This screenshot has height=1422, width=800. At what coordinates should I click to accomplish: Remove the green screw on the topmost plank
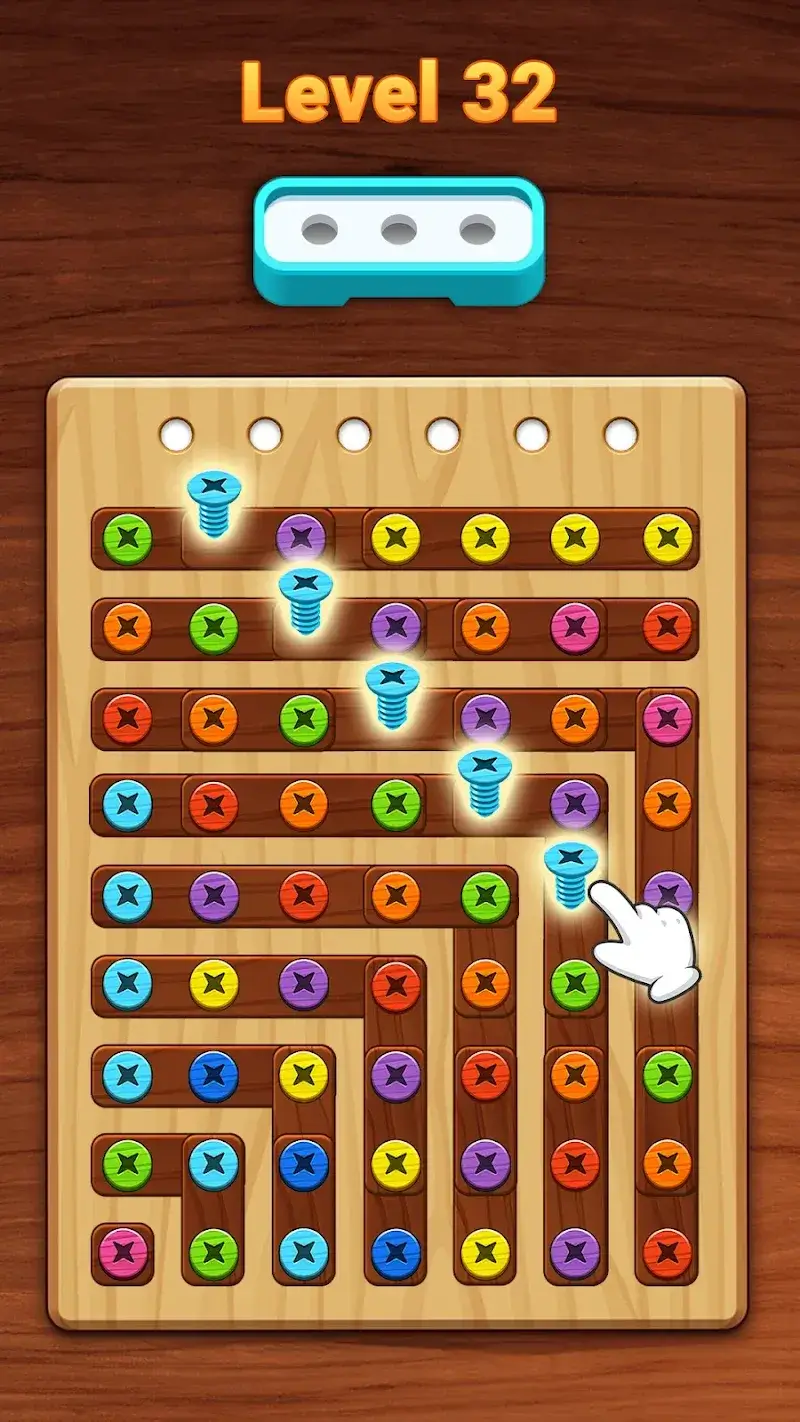pyautogui.click(x=128, y=539)
